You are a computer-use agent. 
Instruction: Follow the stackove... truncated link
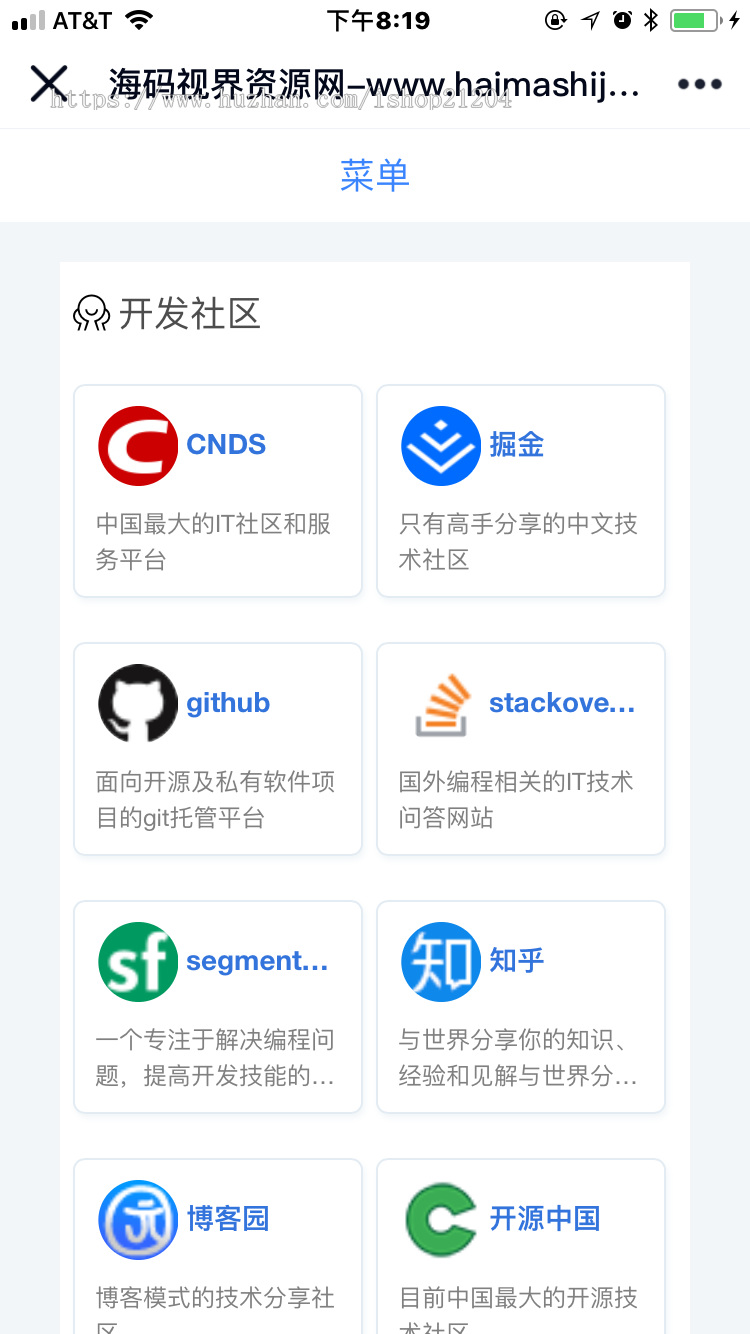[562, 703]
